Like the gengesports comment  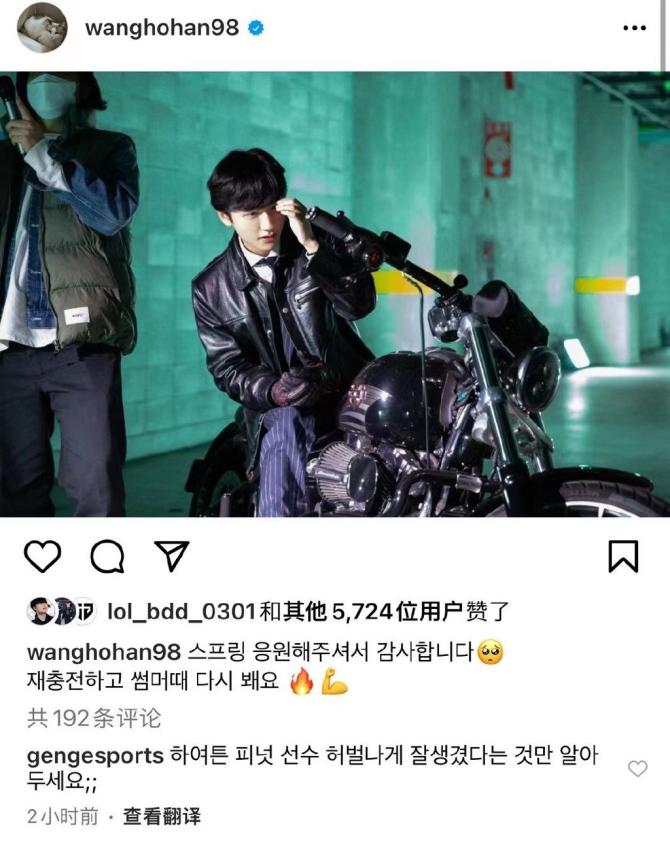pos(637,768)
